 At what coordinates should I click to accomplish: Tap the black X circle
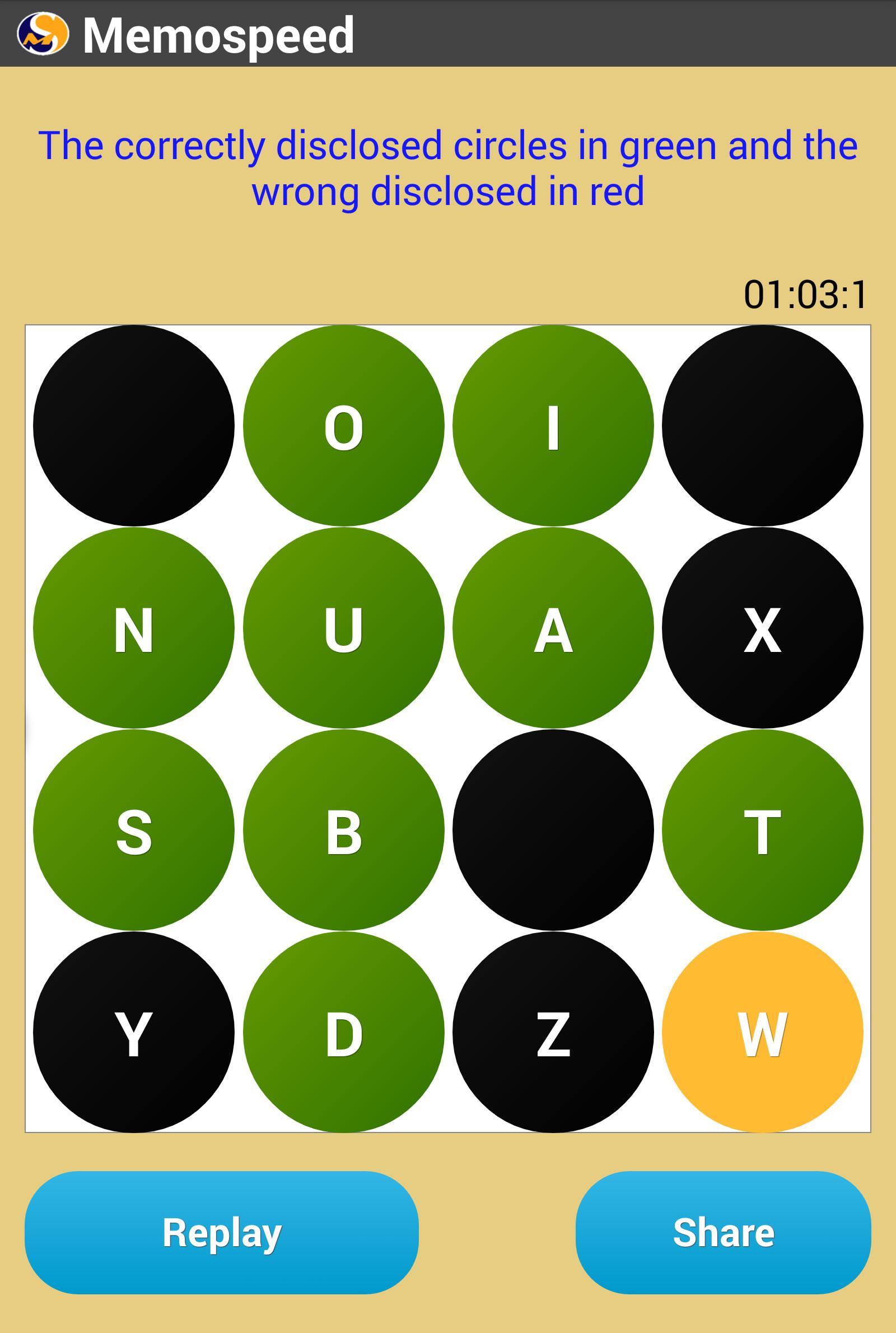[762, 628]
